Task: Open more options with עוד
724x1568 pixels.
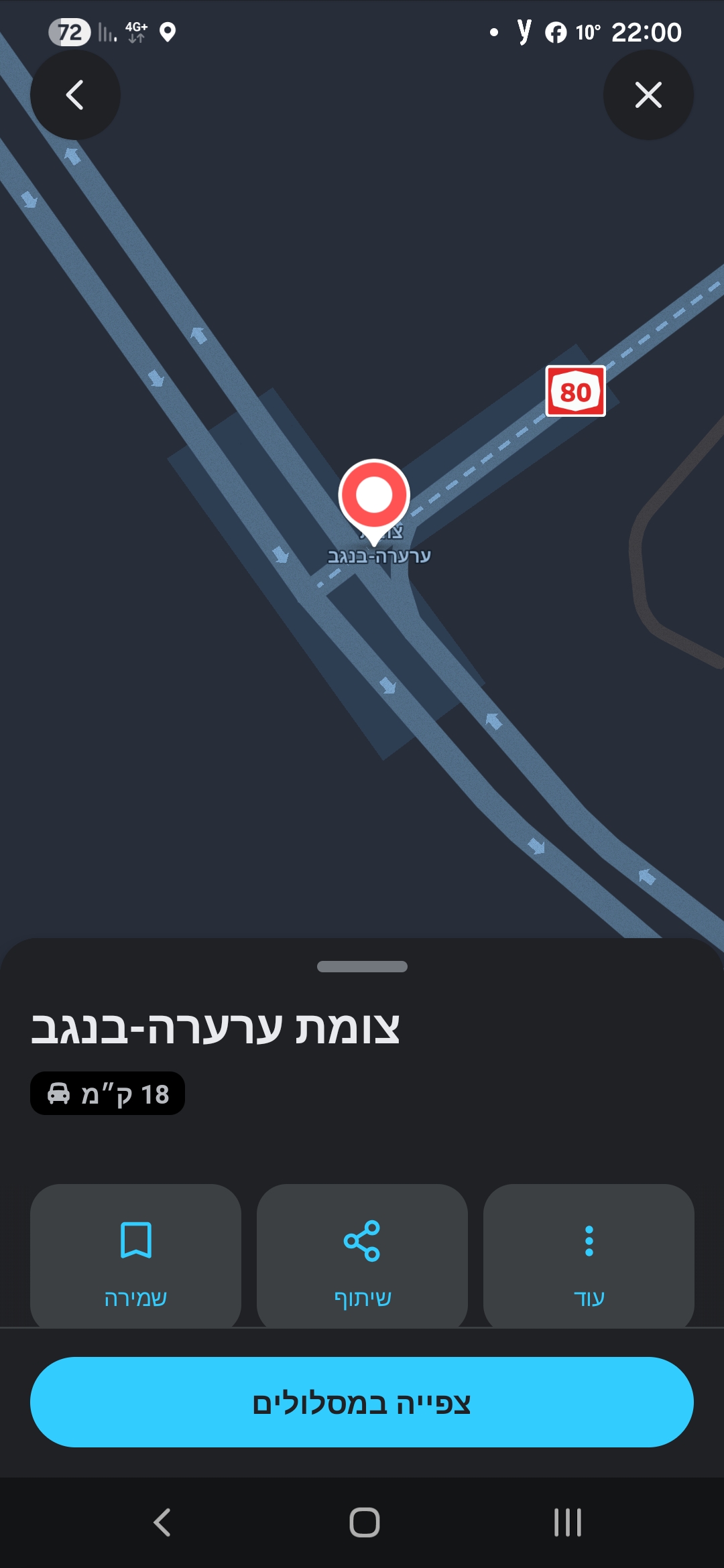Action: [589, 1256]
